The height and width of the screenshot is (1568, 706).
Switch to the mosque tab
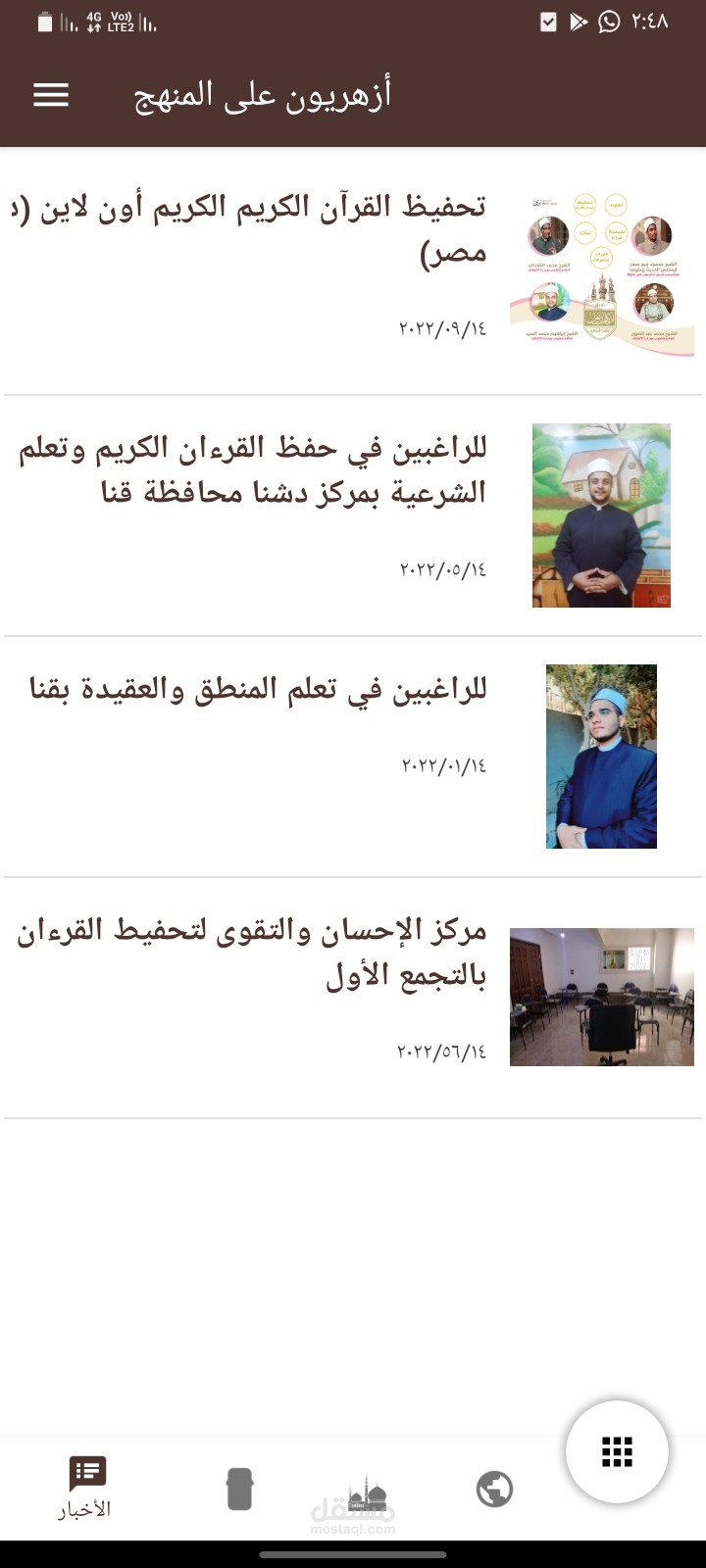pos(366,1492)
